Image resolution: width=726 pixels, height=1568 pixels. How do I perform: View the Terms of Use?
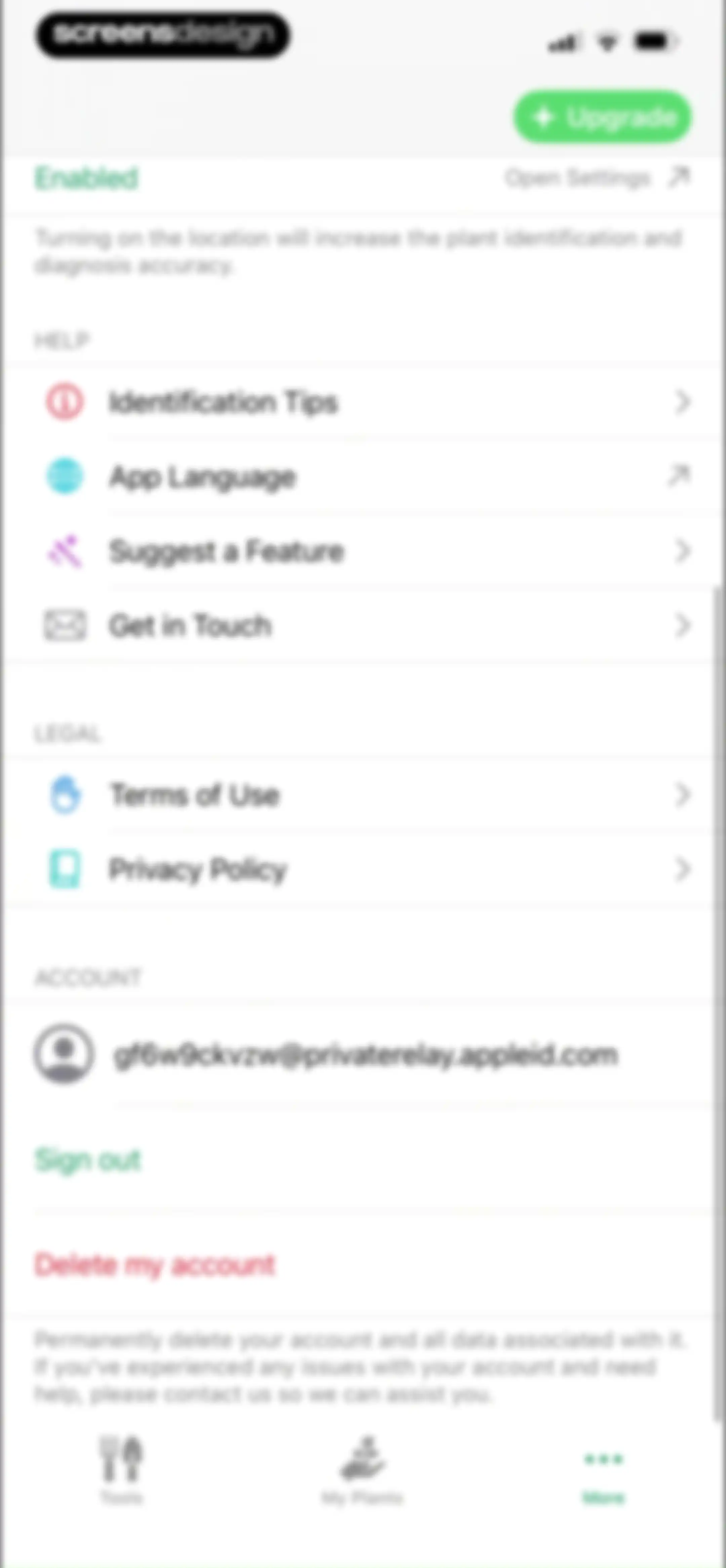363,794
